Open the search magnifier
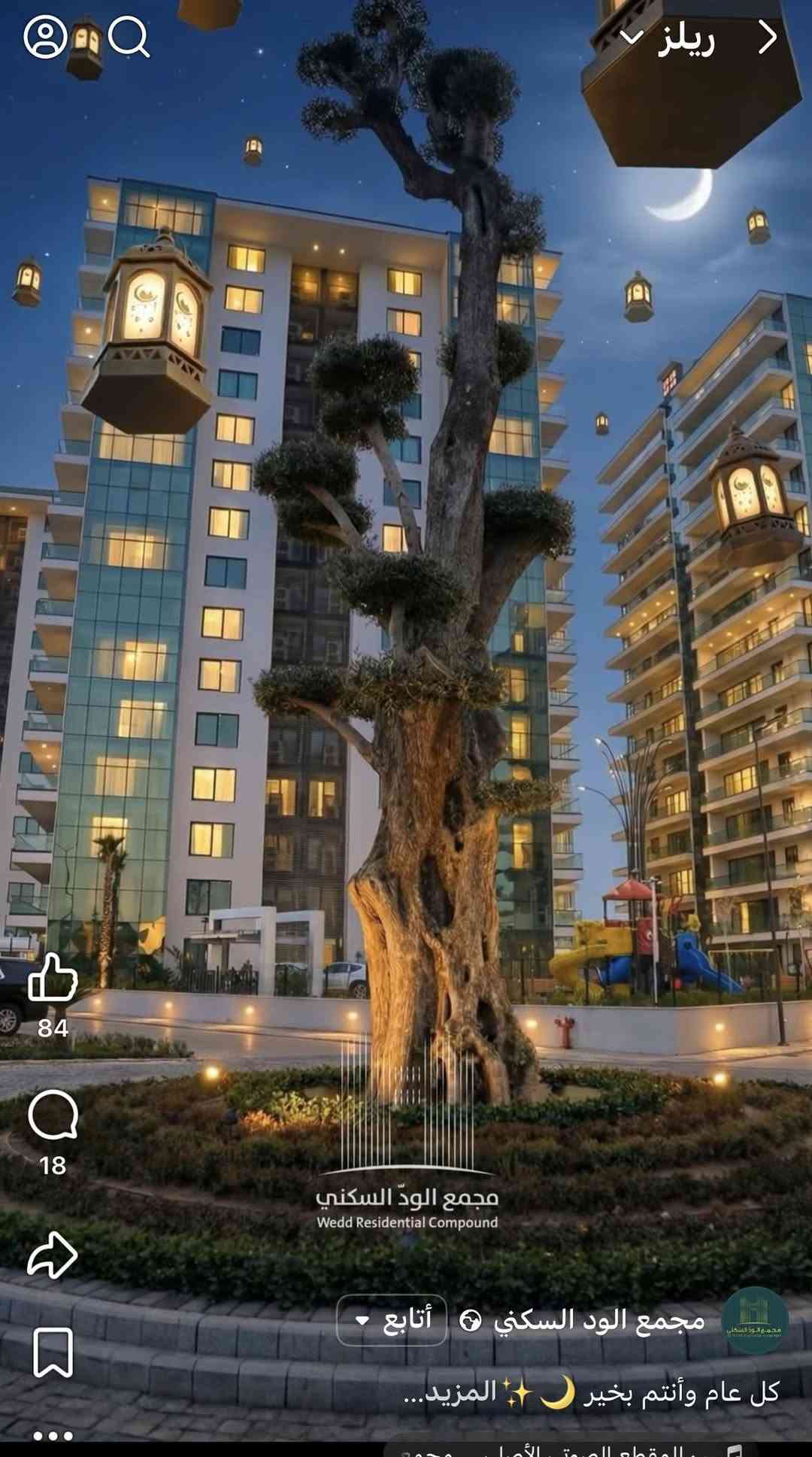812x1457 pixels. point(129,37)
